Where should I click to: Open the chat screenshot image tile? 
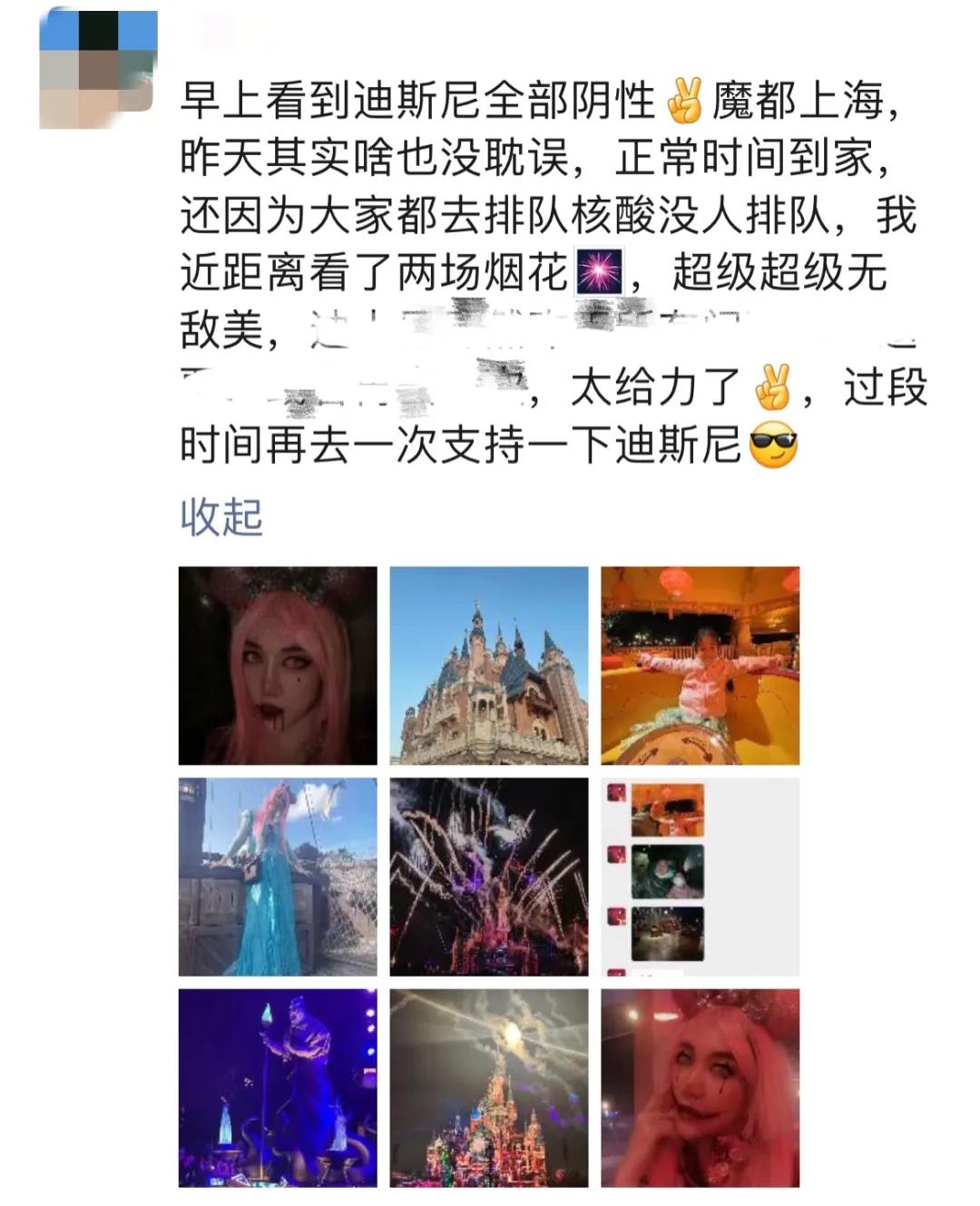pos(701,877)
